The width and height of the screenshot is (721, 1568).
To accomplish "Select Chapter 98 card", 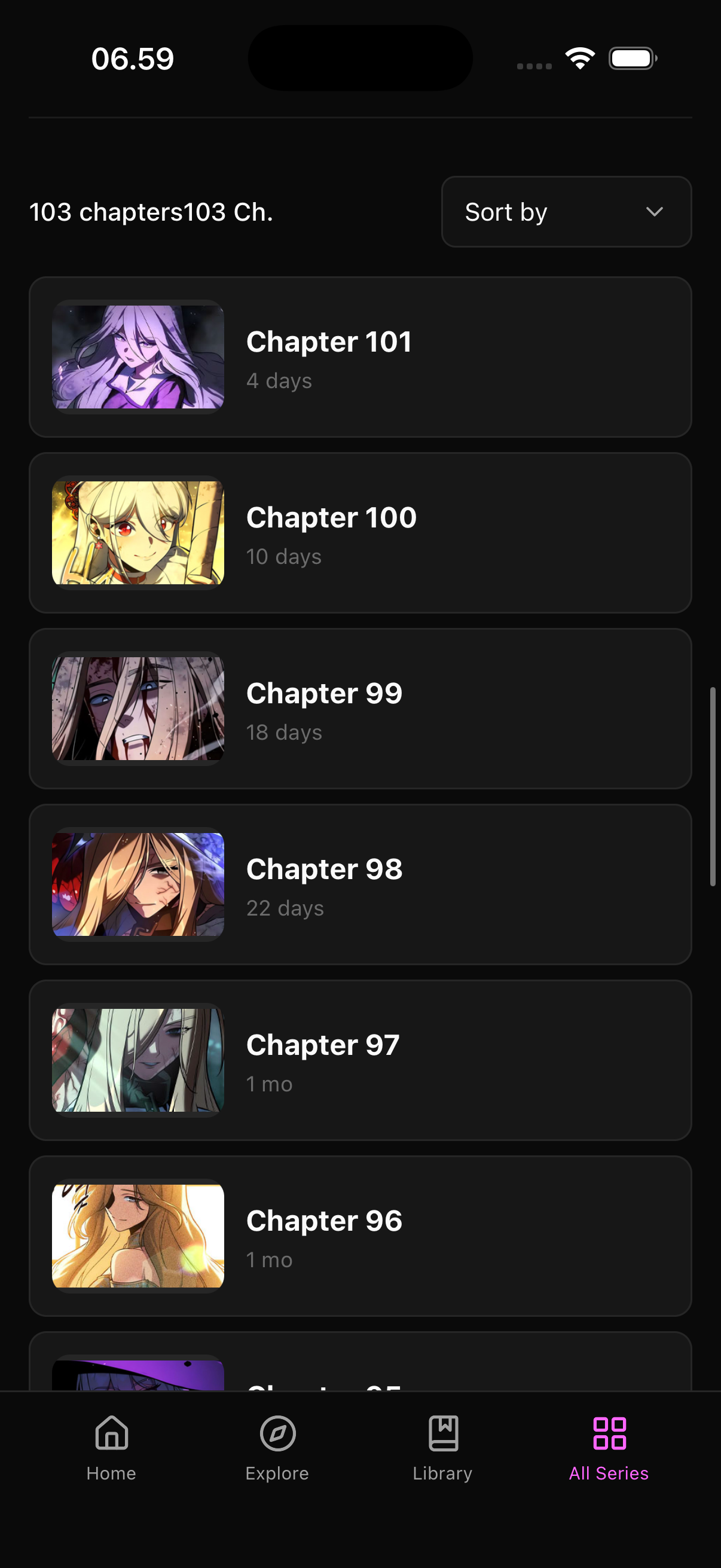I will [x=360, y=884].
